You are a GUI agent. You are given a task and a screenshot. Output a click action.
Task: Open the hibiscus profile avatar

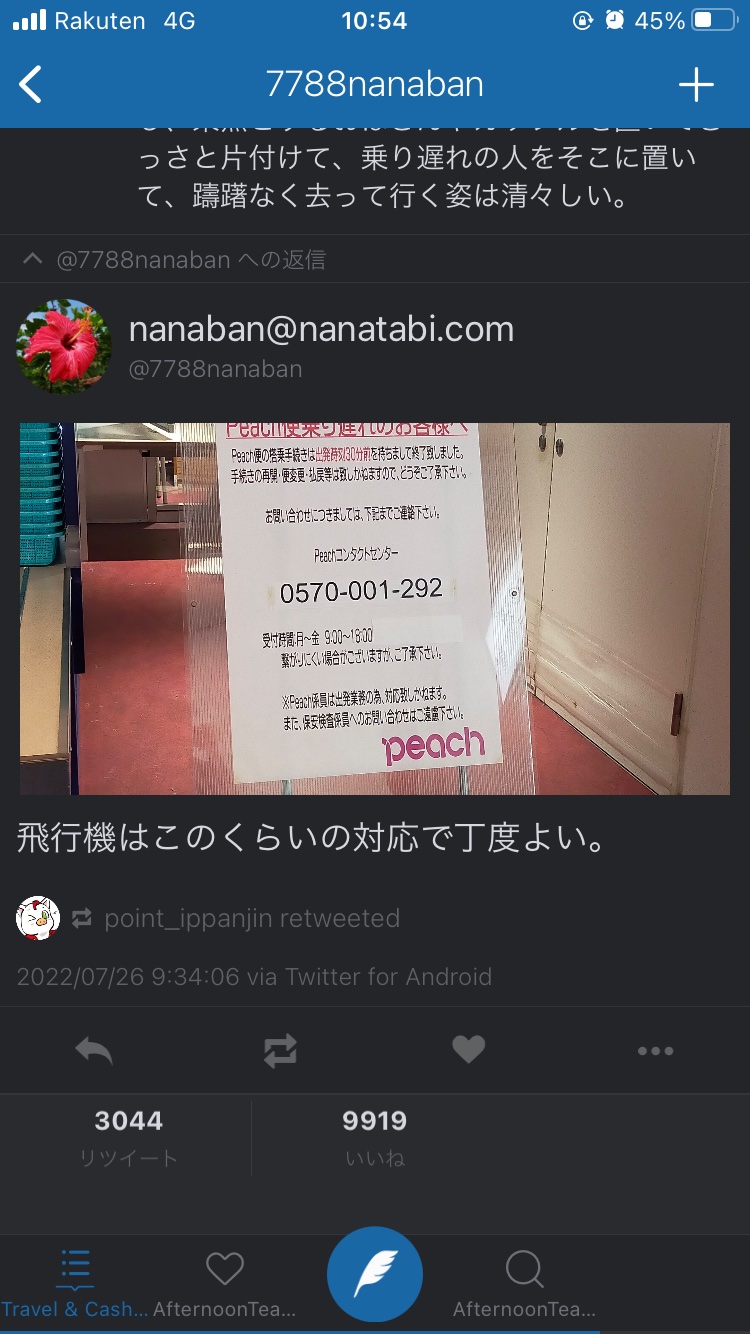click(x=63, y=346)
